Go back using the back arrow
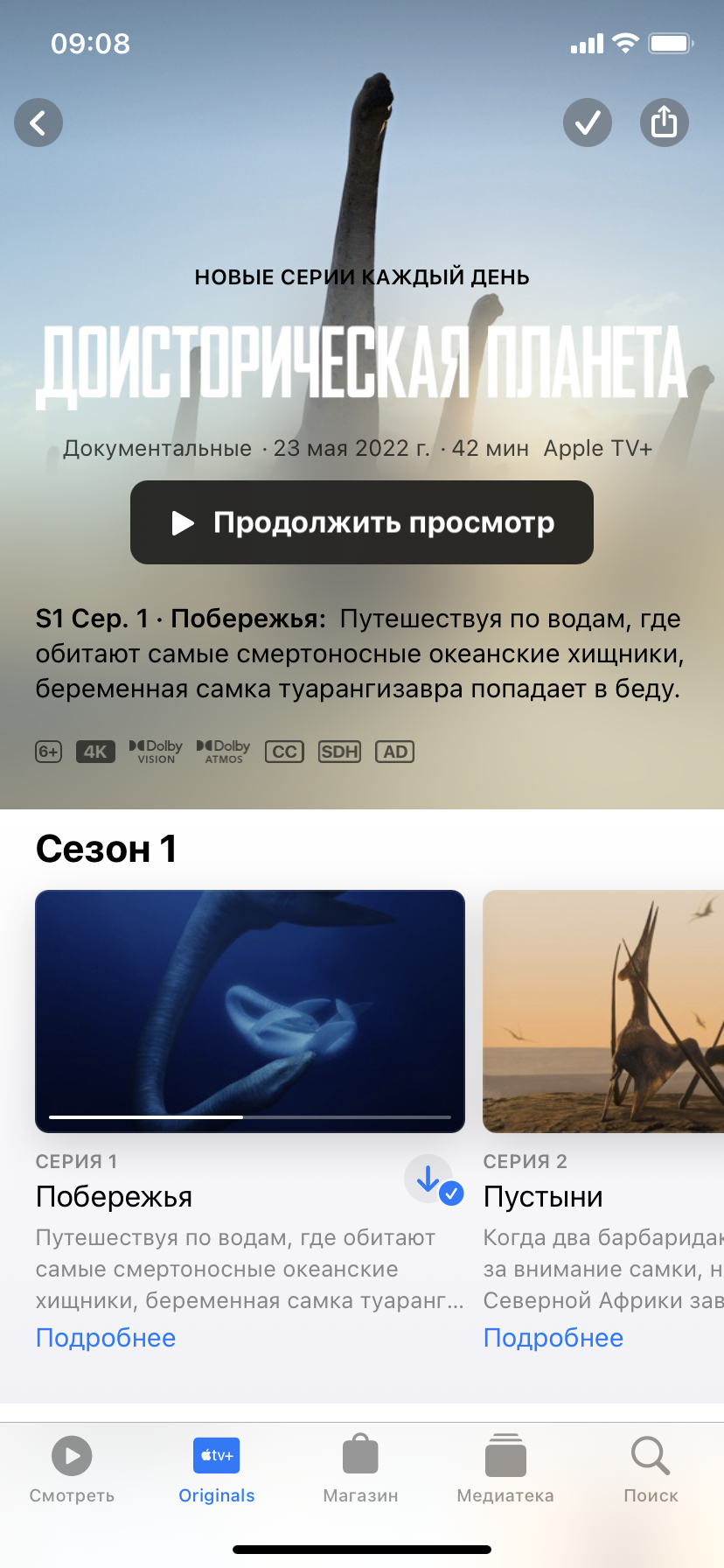The image size is (724, 1568). coord(38,122)
